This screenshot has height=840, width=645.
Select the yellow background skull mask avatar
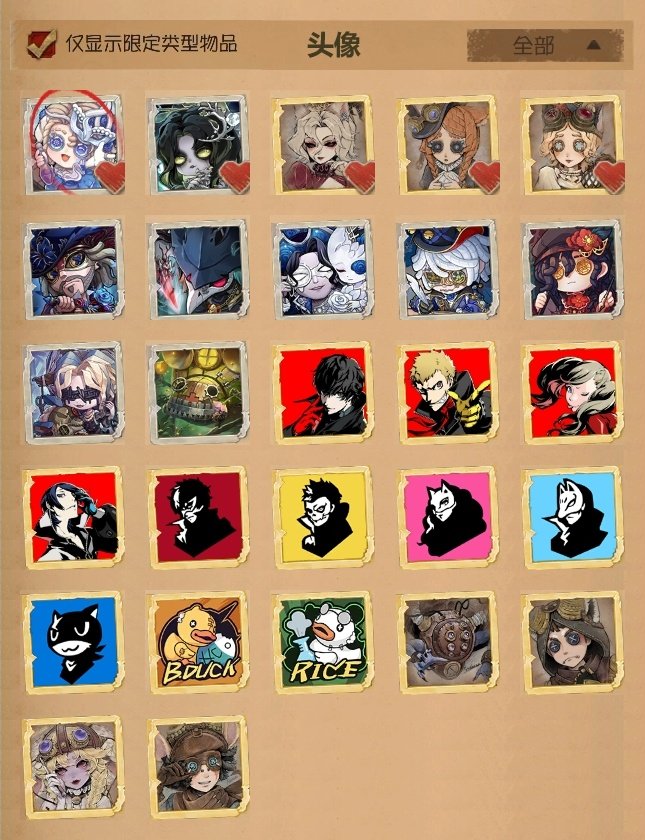(x=322, y=517)
